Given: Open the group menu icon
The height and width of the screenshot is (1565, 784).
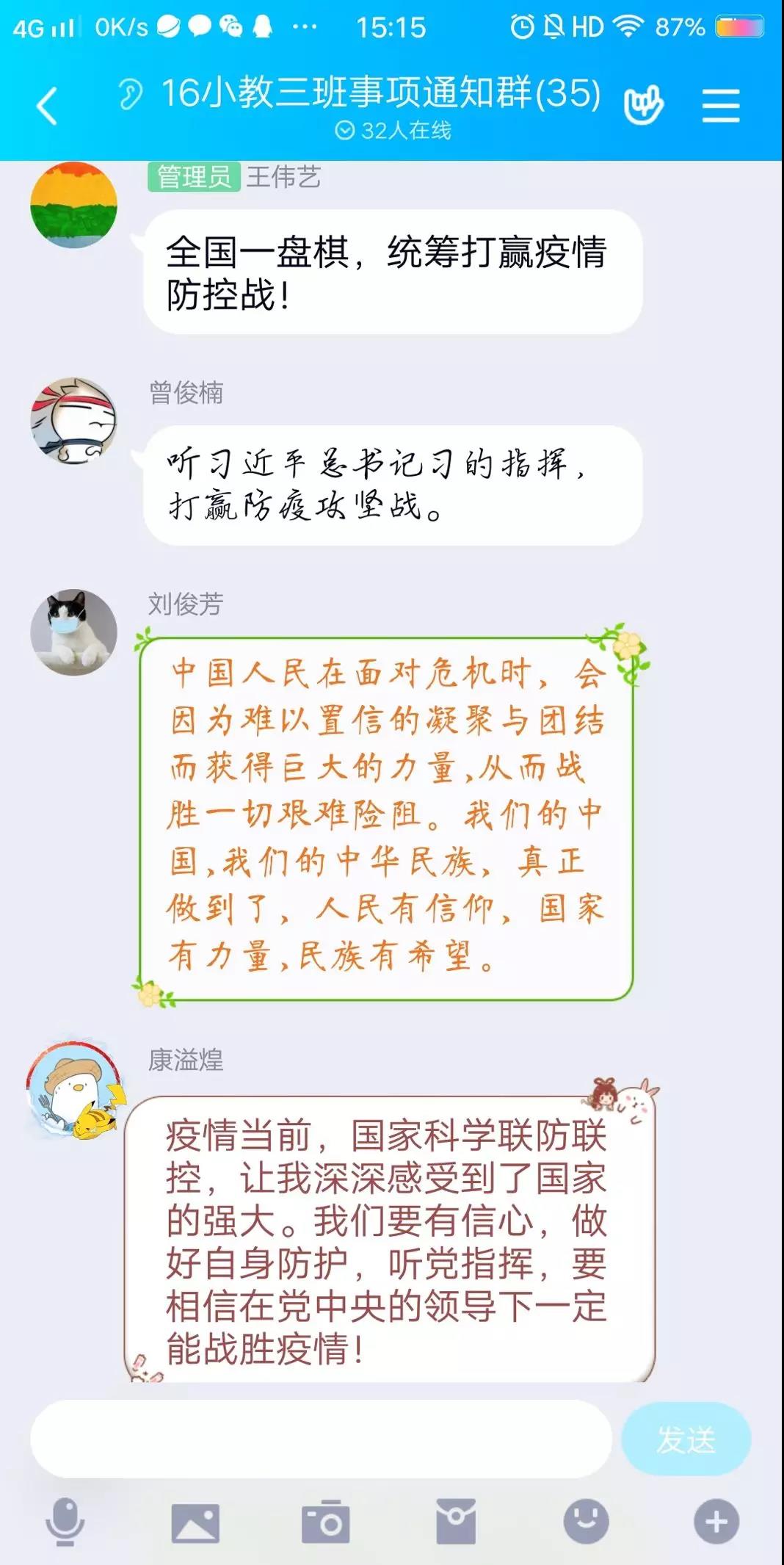Looking at the screenshot, I should pos(720,106).
